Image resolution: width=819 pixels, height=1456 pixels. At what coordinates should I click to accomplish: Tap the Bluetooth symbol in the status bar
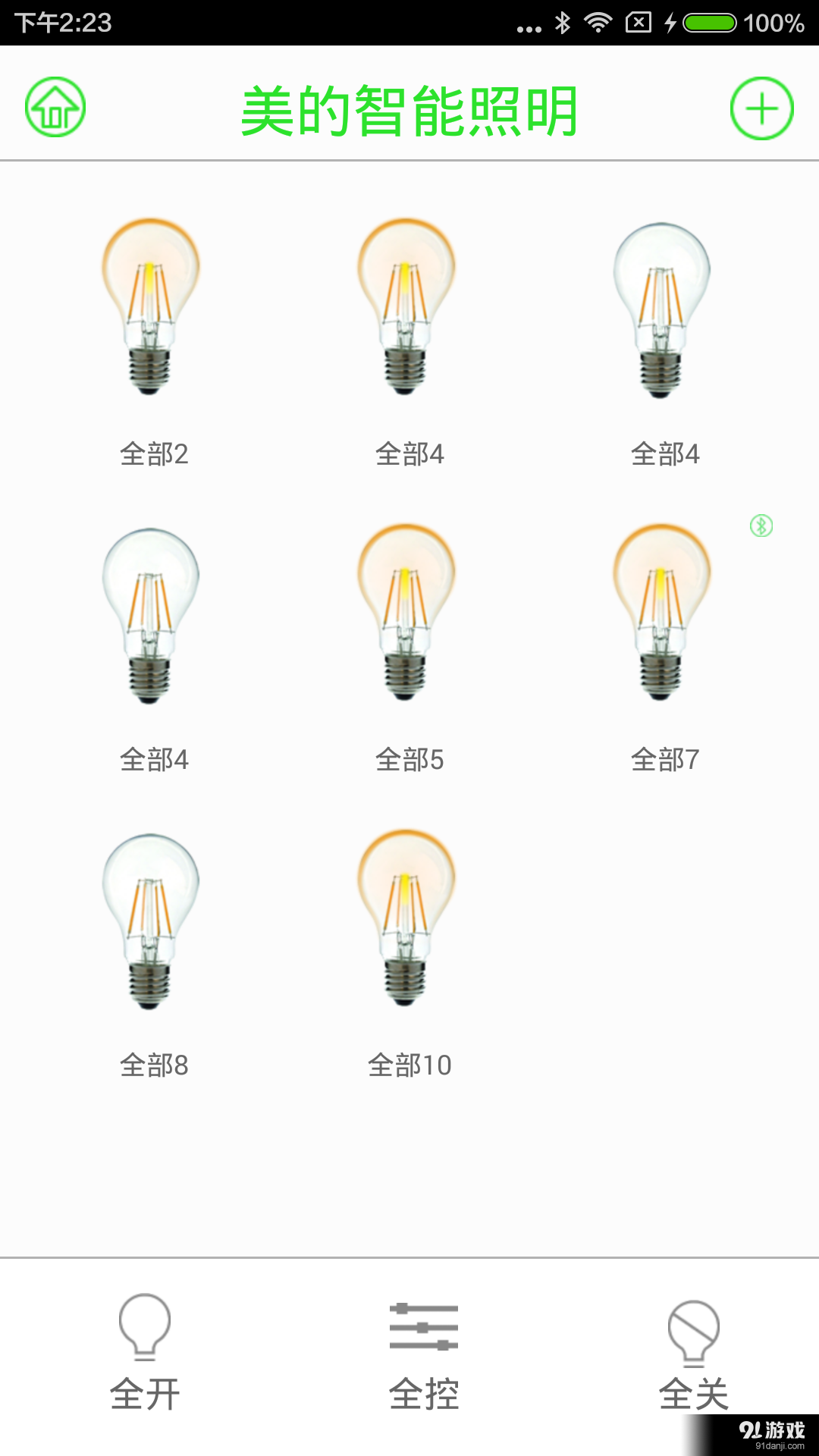pyautogui.click(x=562, y=23)
